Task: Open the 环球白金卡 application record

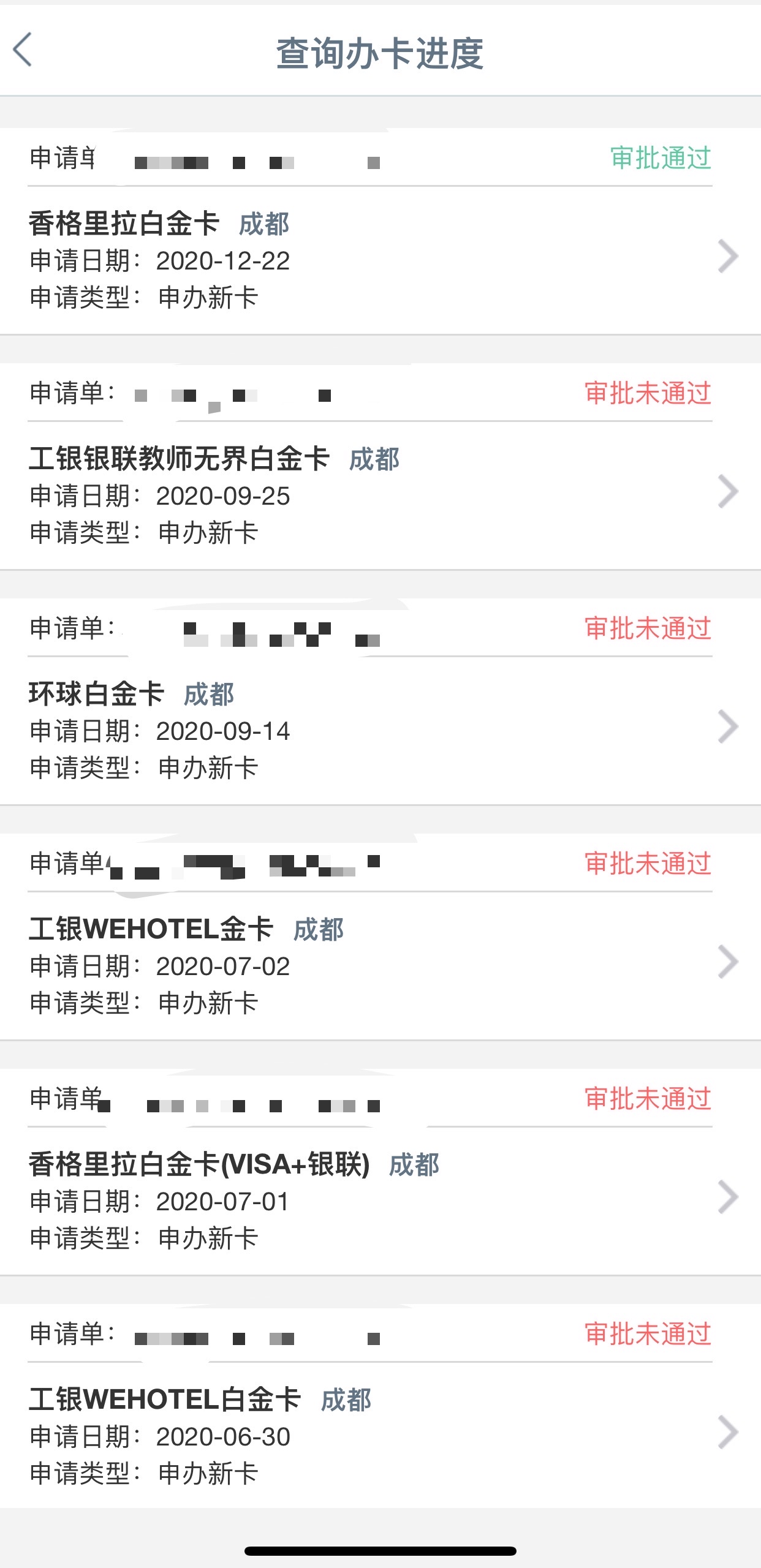Action: click(x=380, y=730)
